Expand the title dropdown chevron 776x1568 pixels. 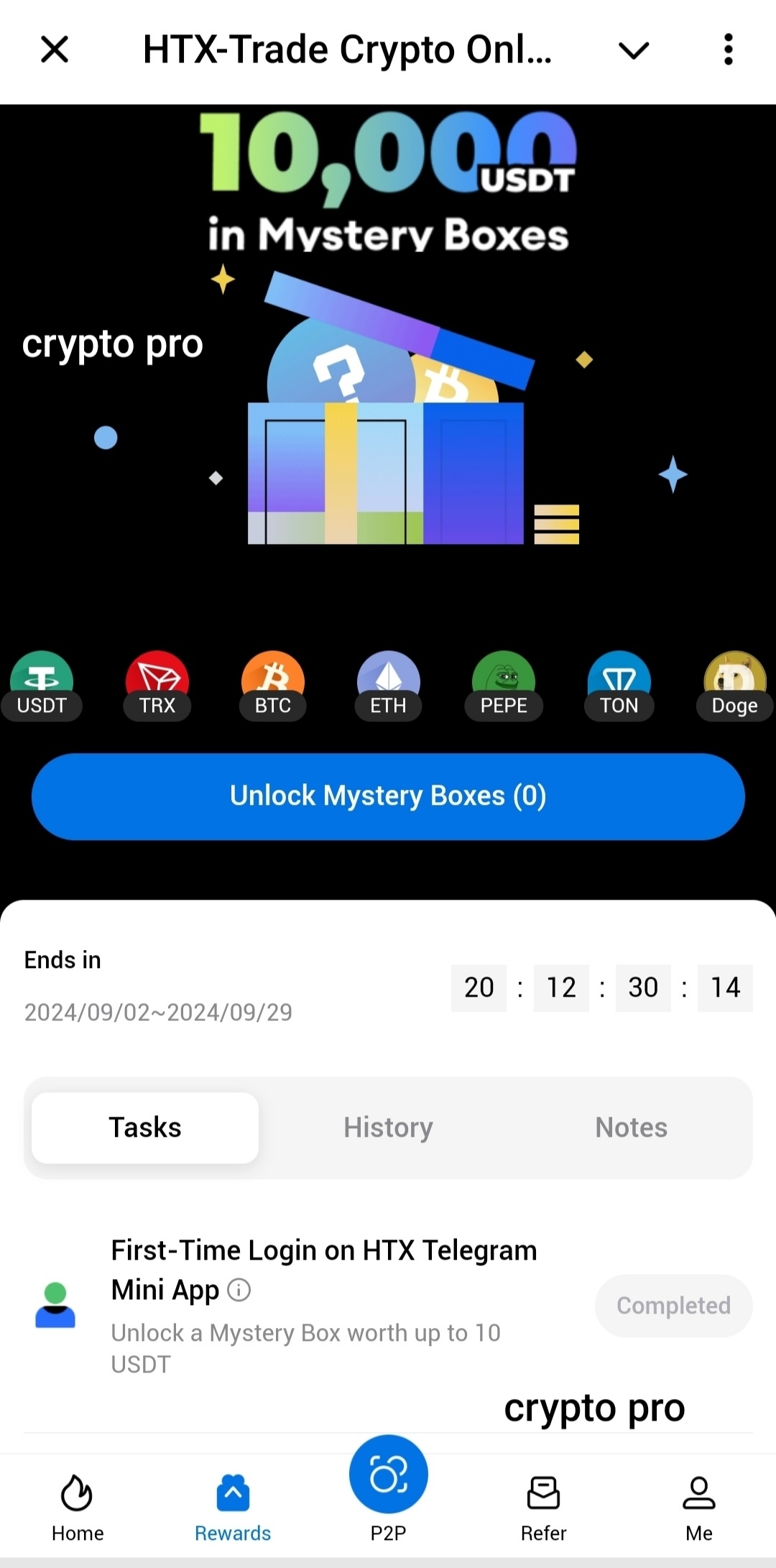(x=633, y=50)
